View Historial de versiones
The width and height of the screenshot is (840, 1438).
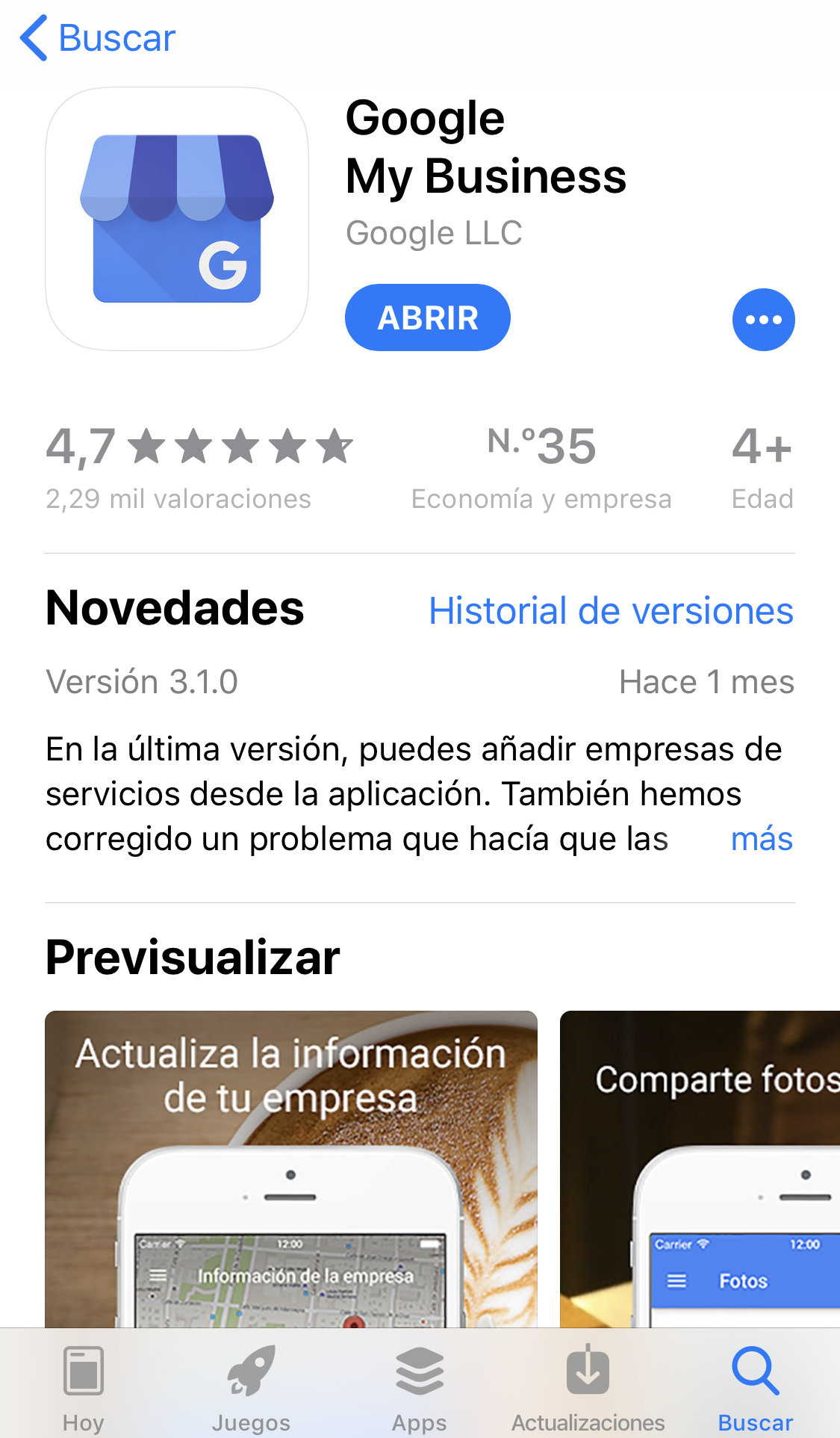tap(610, 611)
